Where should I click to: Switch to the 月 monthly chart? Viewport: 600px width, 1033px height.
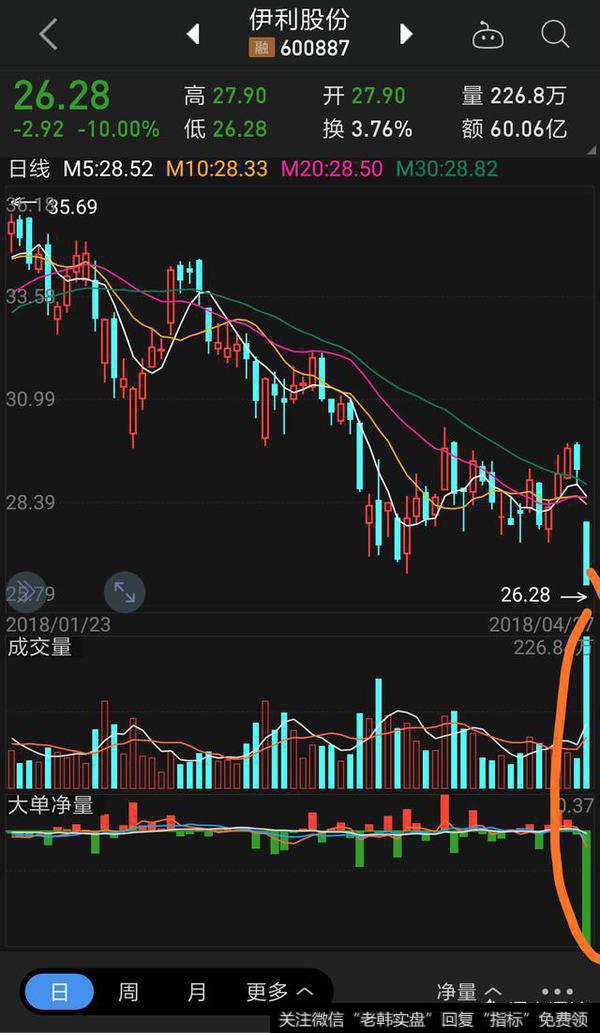tap(196, 991)
